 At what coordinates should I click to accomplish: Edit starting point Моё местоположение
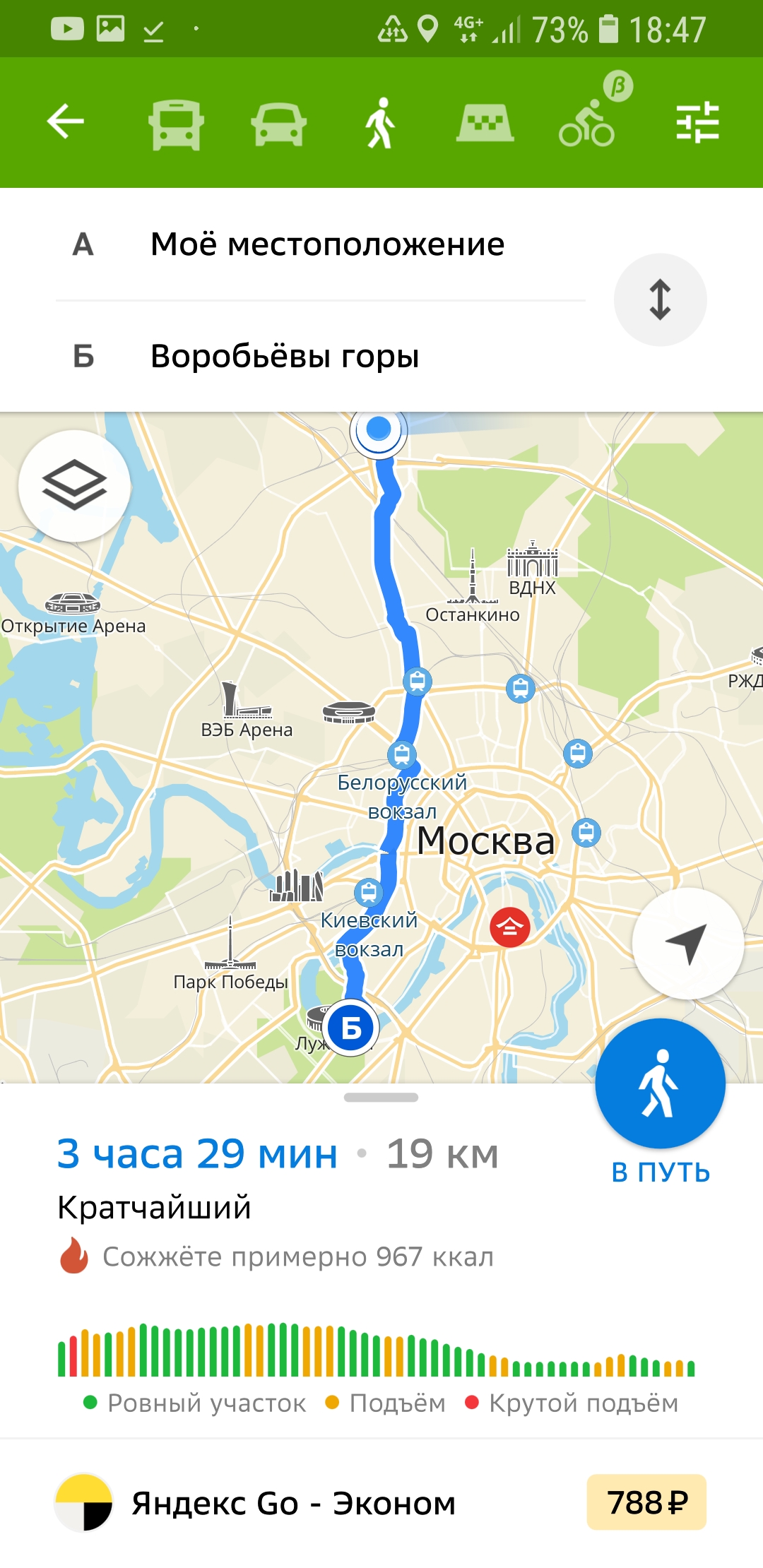[x=327, y=244]
